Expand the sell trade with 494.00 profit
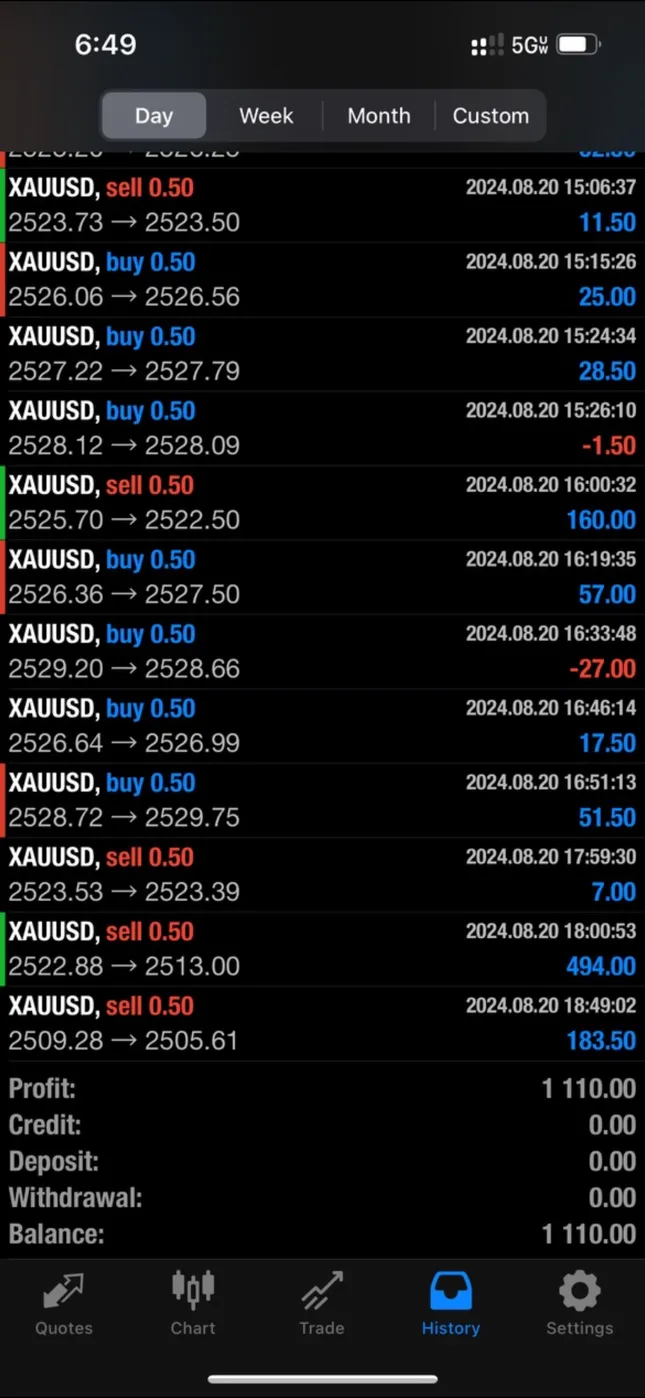Image resolution: width=645 pixels, height=1398 pixels. click(x=322, y=949)
